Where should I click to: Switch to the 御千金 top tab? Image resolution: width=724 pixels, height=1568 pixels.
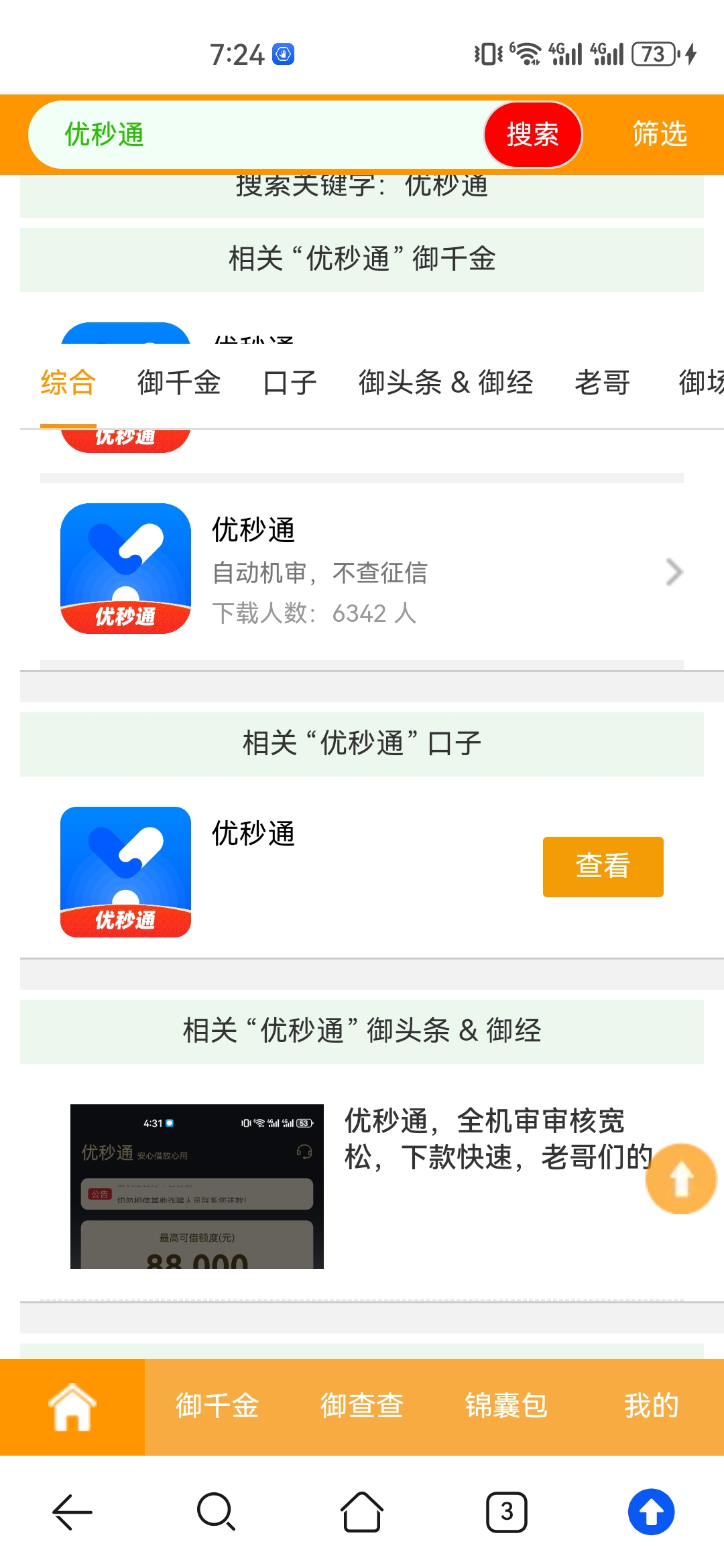tap(179, 383)
